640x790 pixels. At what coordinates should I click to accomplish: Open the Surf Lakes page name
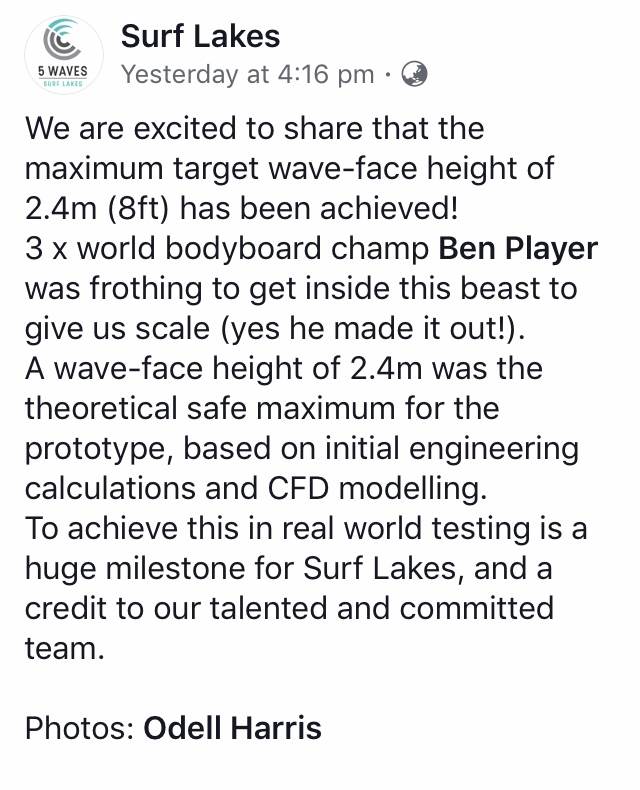pyautogui.click(x=200, y=37)
